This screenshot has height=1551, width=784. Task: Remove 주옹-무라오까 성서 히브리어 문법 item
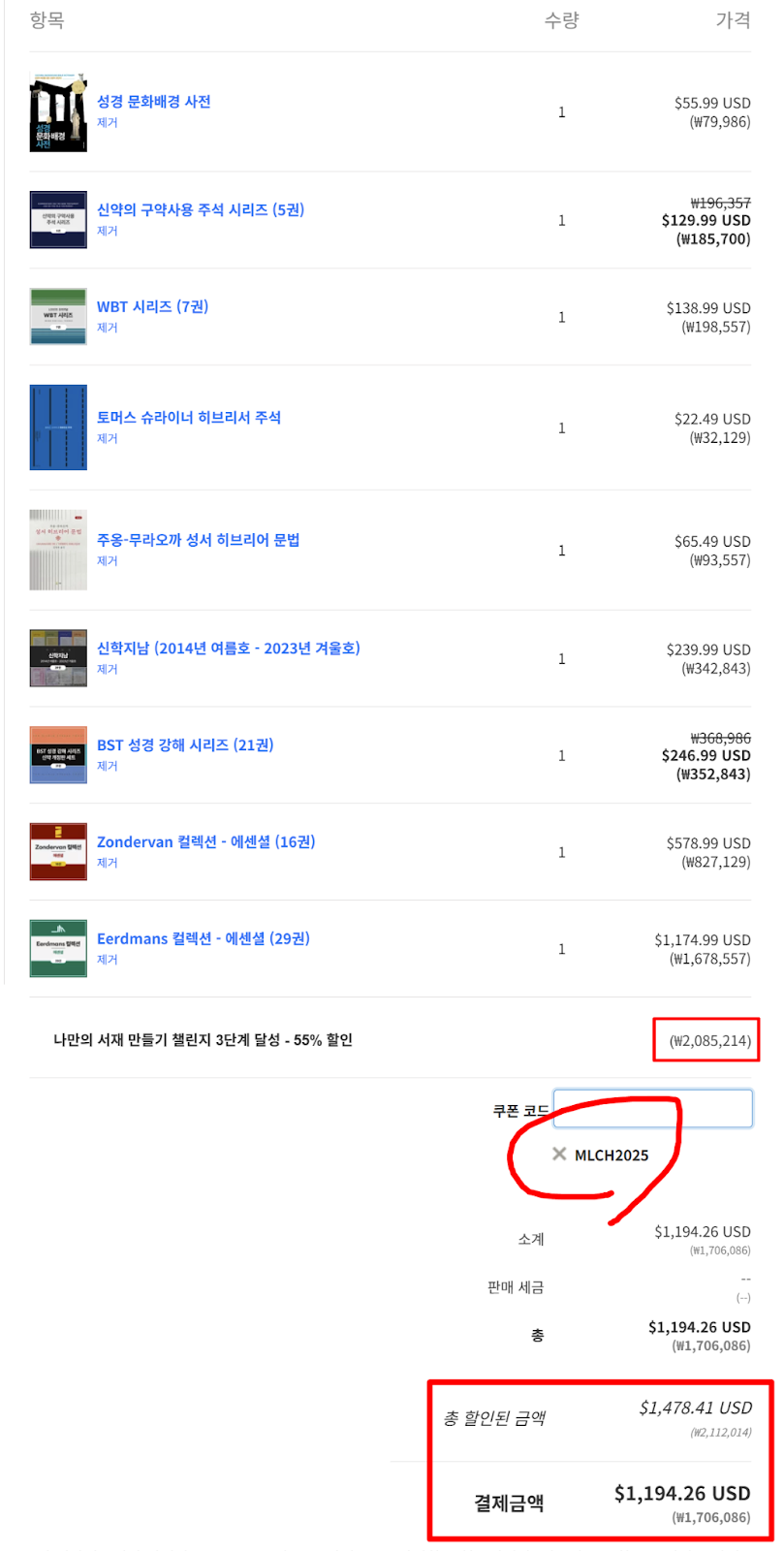click(x=107, y=561)
